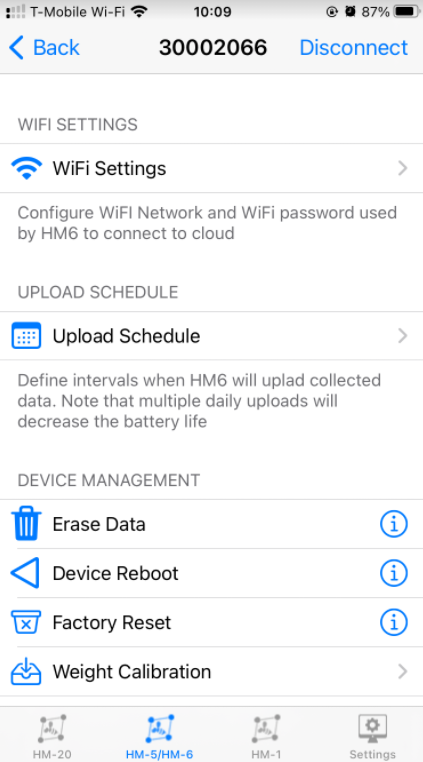This screenshot has width=423, height=762.
Task: Open Weight Calibration
Action: (212, 672)
